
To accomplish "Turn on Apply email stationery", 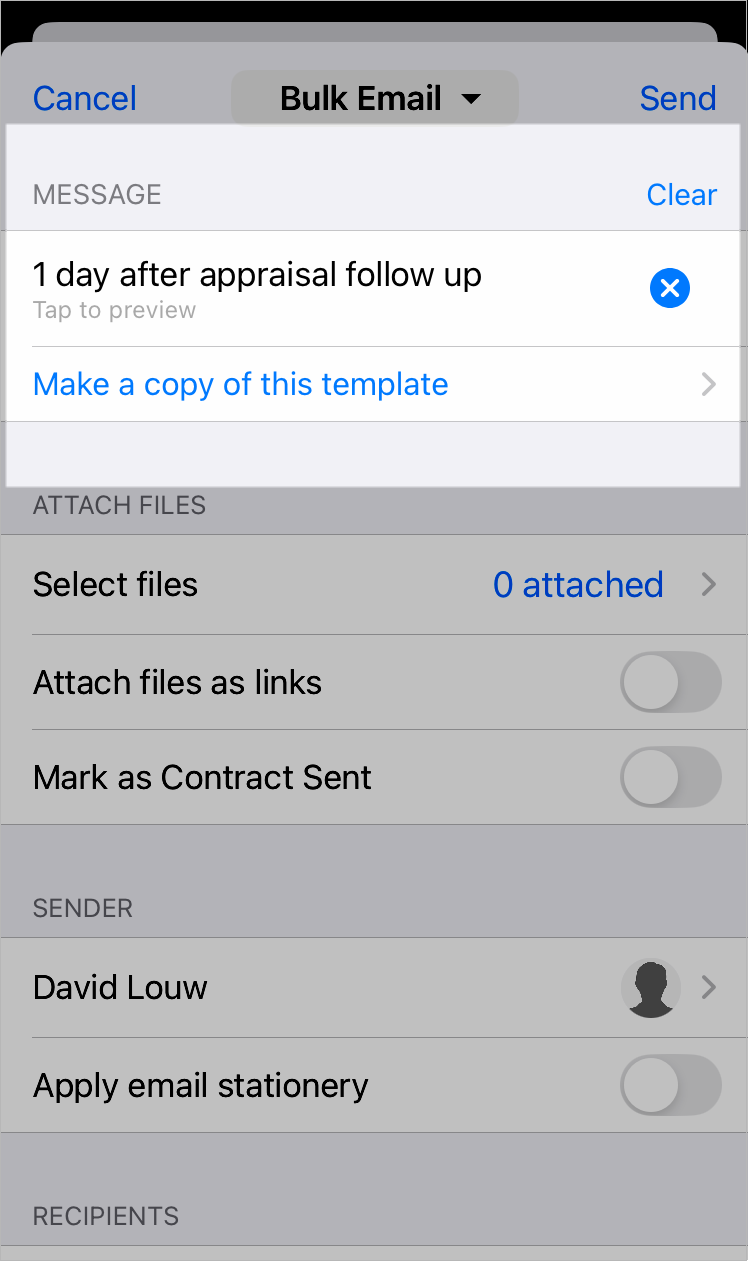I will tap(671, 1085).
